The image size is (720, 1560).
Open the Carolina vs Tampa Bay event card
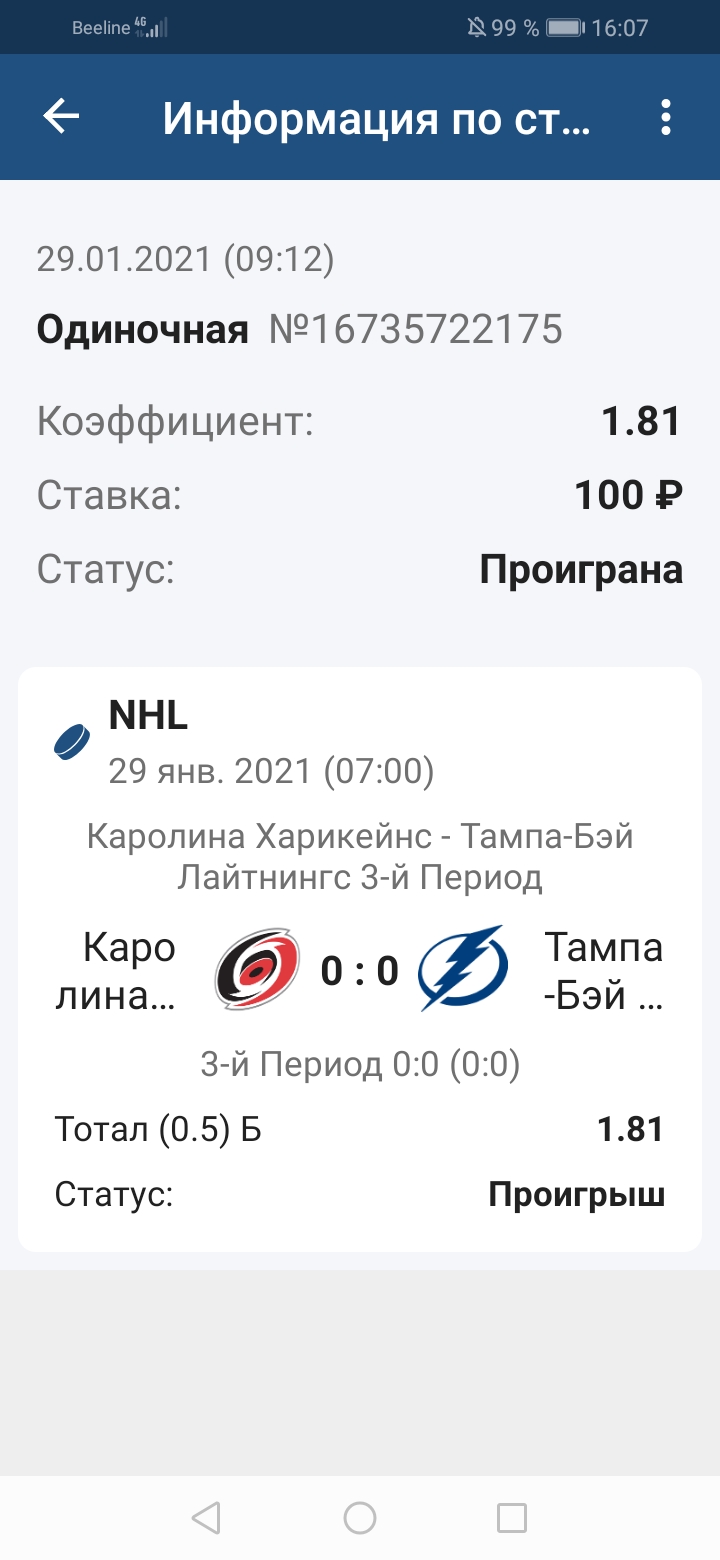click(360, 958)
